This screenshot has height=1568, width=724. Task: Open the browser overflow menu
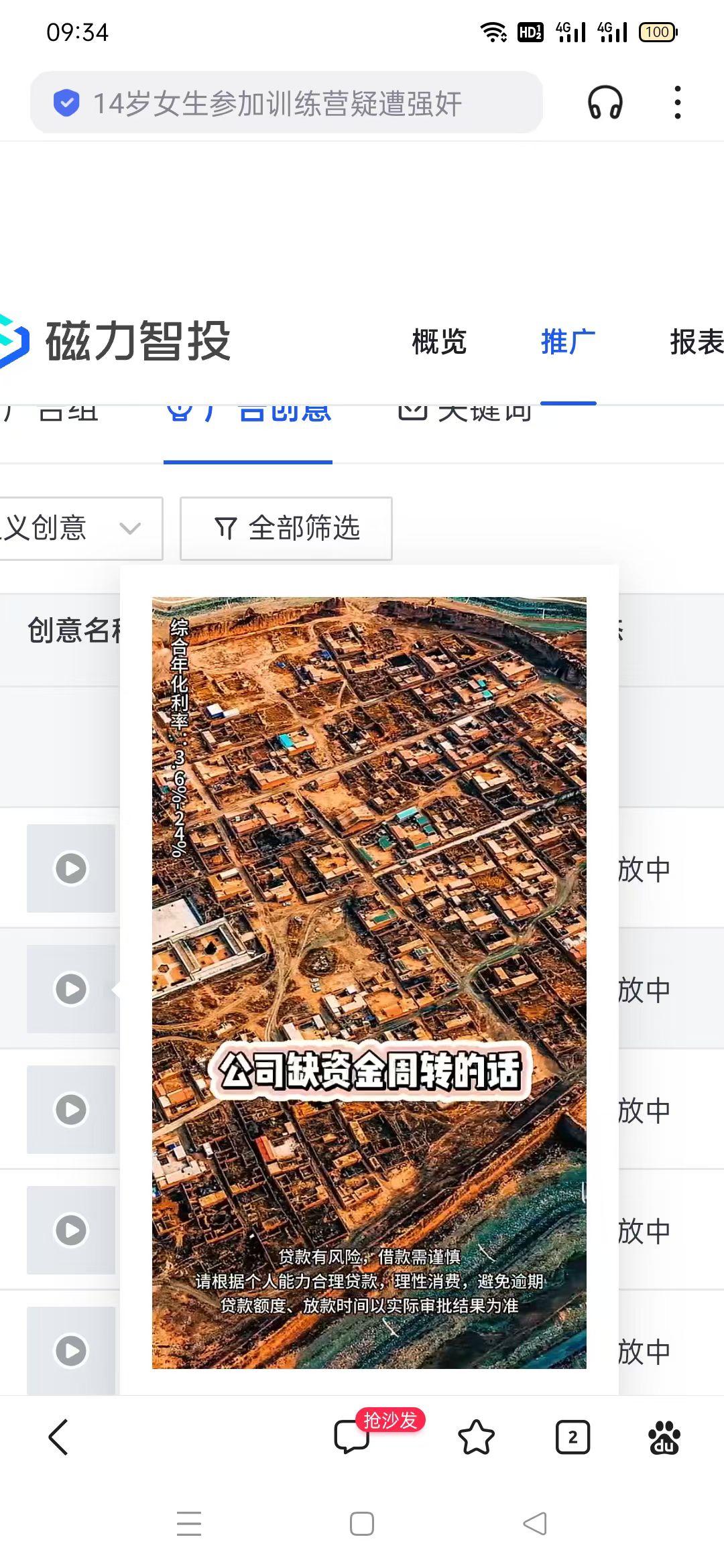[x=678, y=103]
